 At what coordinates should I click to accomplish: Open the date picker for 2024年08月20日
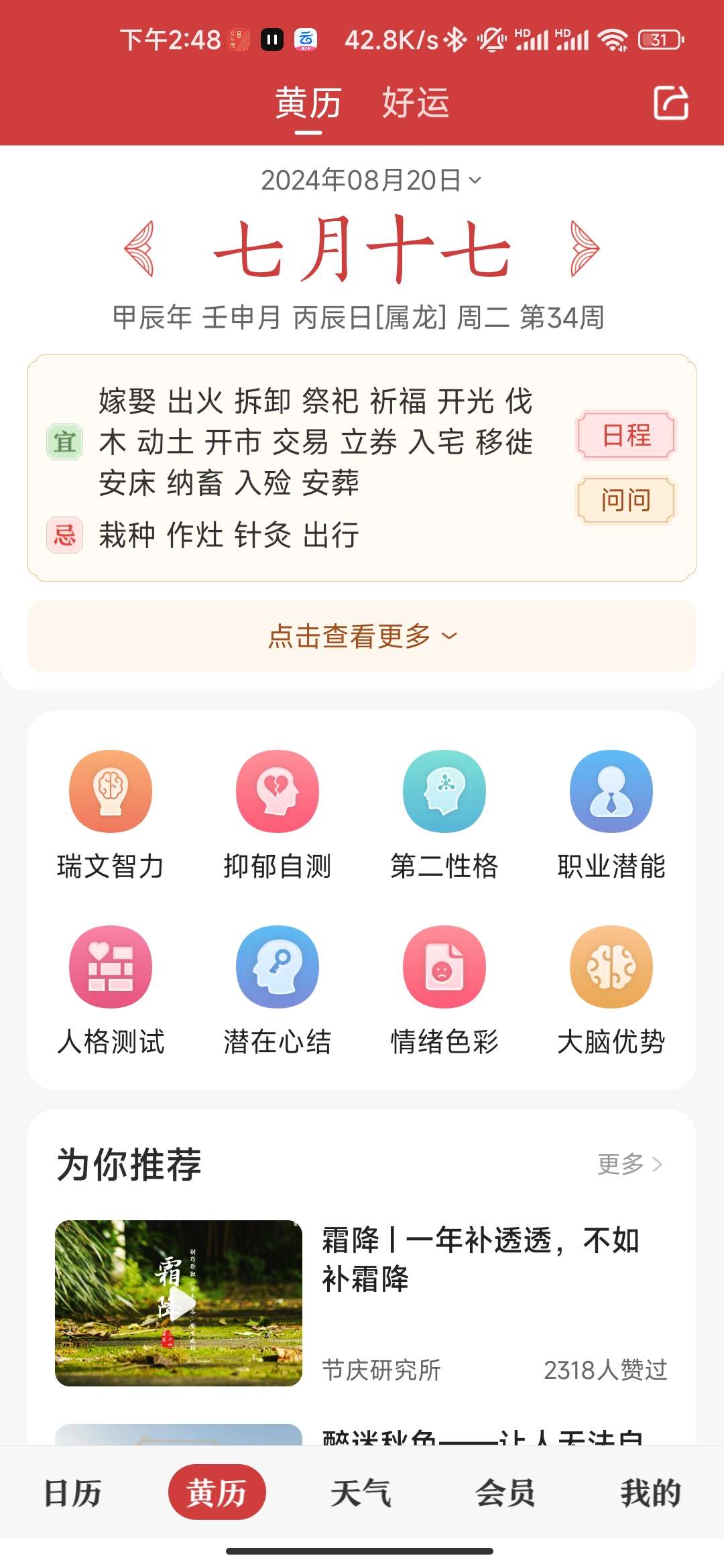pos(371,180)
